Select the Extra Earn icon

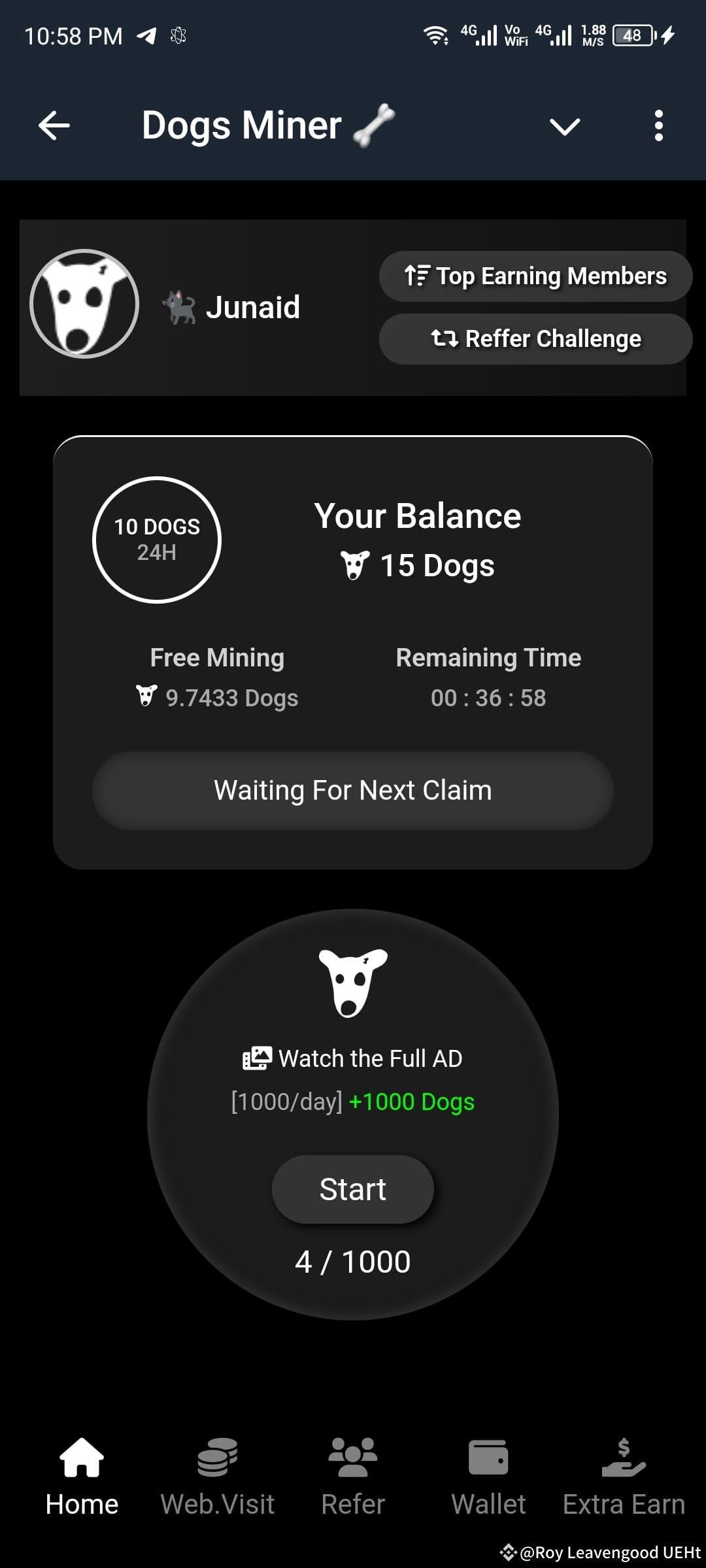(x=624, y=1456)
